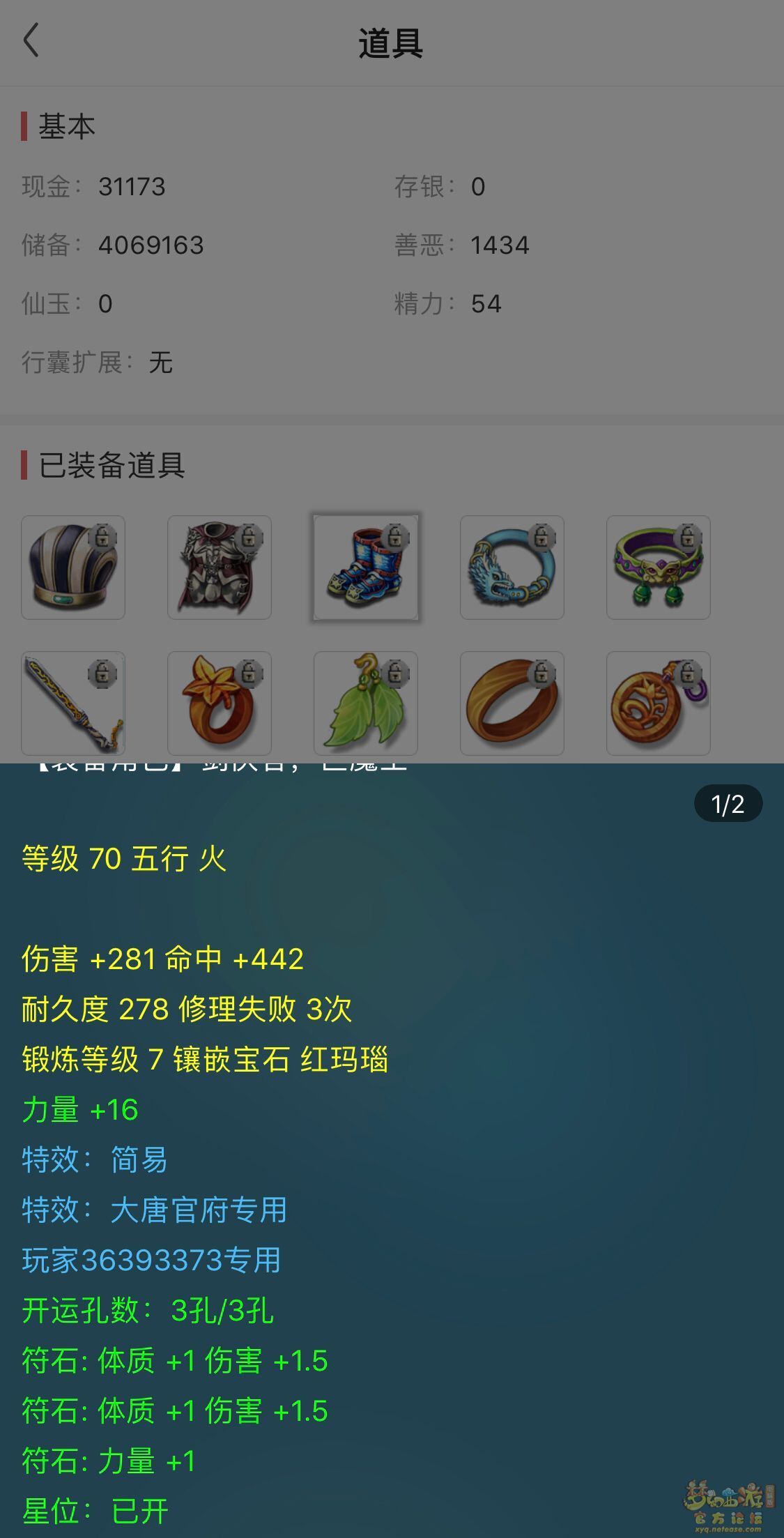Open the blue dragon ring item
The height and width of the screenshot is (1538, 784).
tap(512, 568)
